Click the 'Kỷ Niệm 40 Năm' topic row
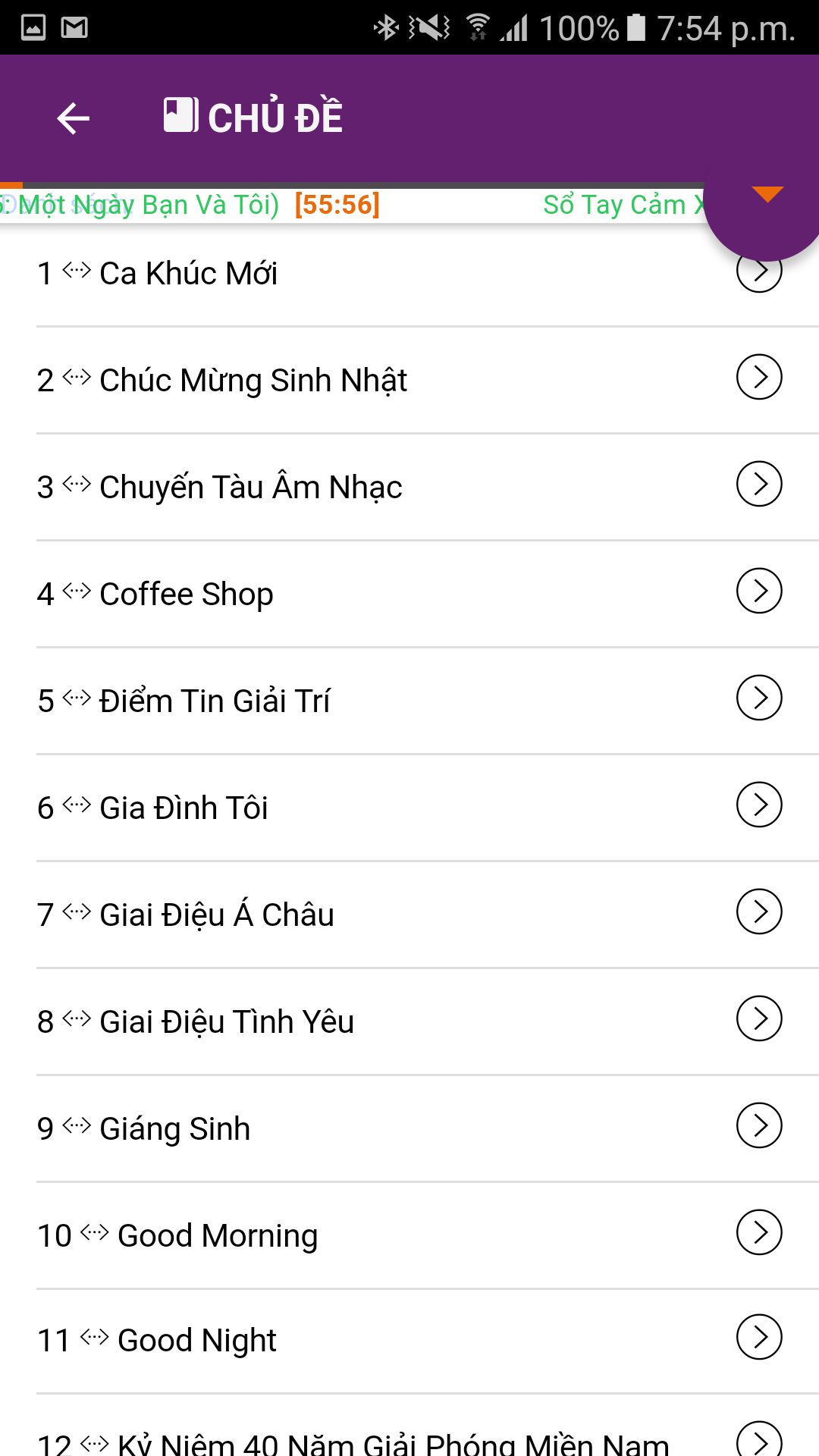Screen dimensions: 819x1456 tap(341, 1439)
